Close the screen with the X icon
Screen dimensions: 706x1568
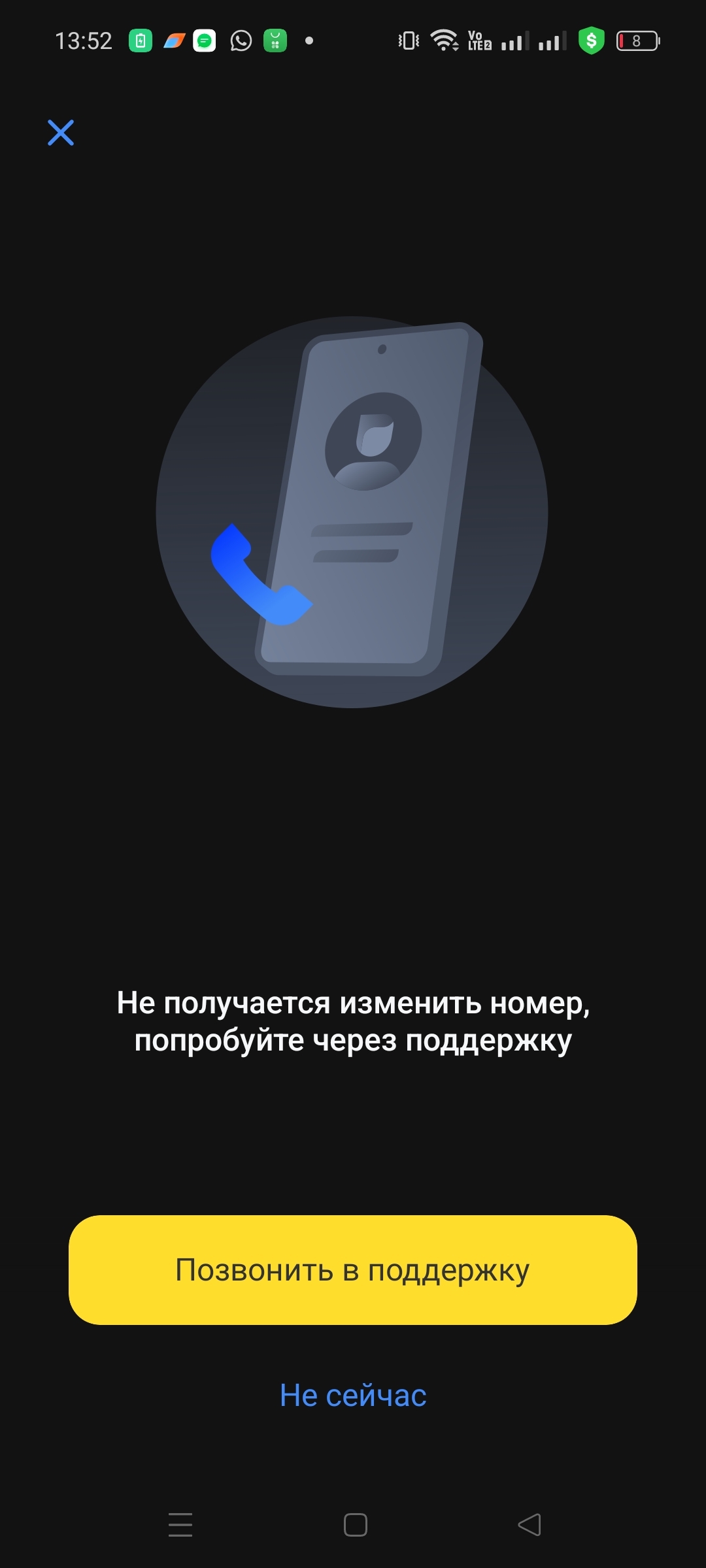61,133
